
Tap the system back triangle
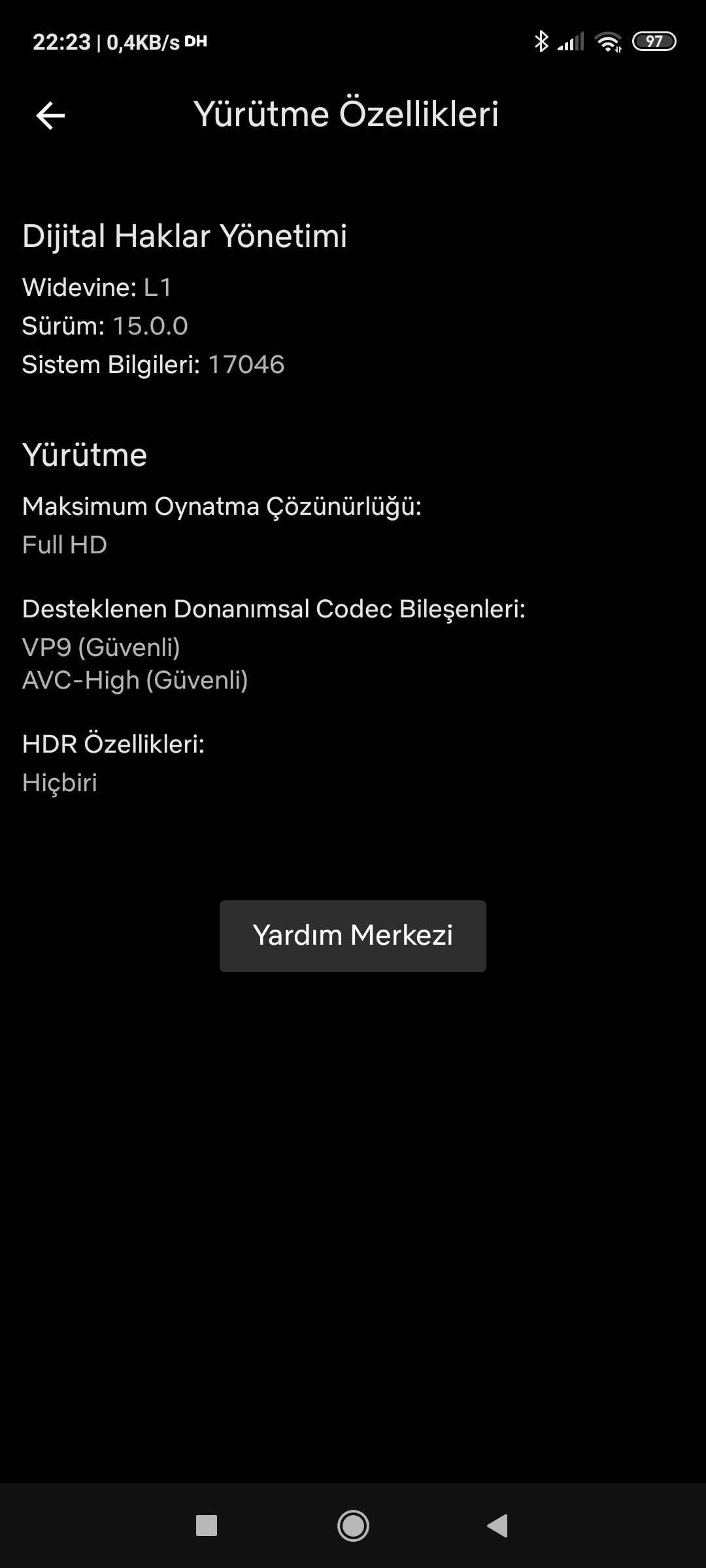tap(498, 1526)
